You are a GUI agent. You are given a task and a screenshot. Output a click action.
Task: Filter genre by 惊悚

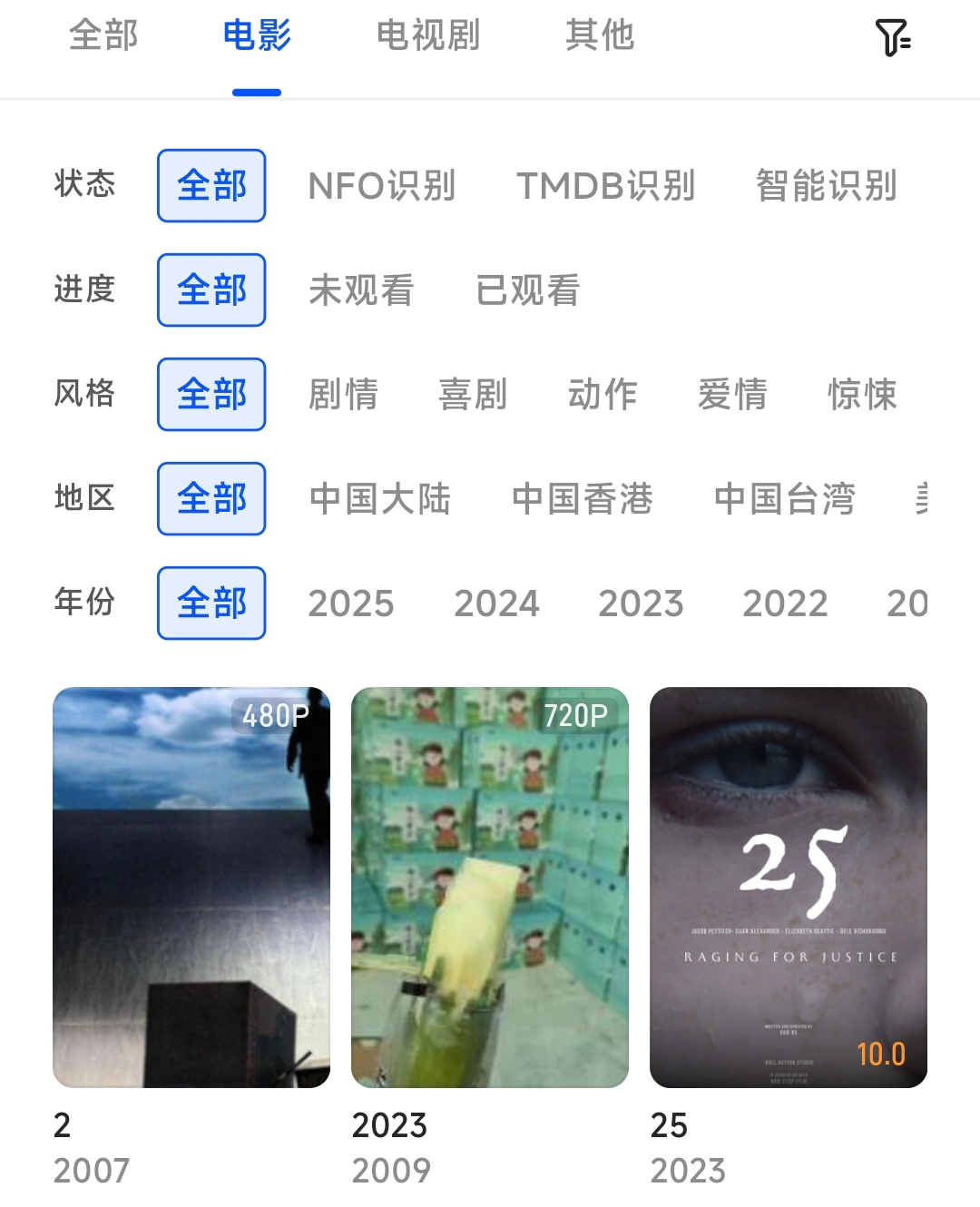[862, 395]
